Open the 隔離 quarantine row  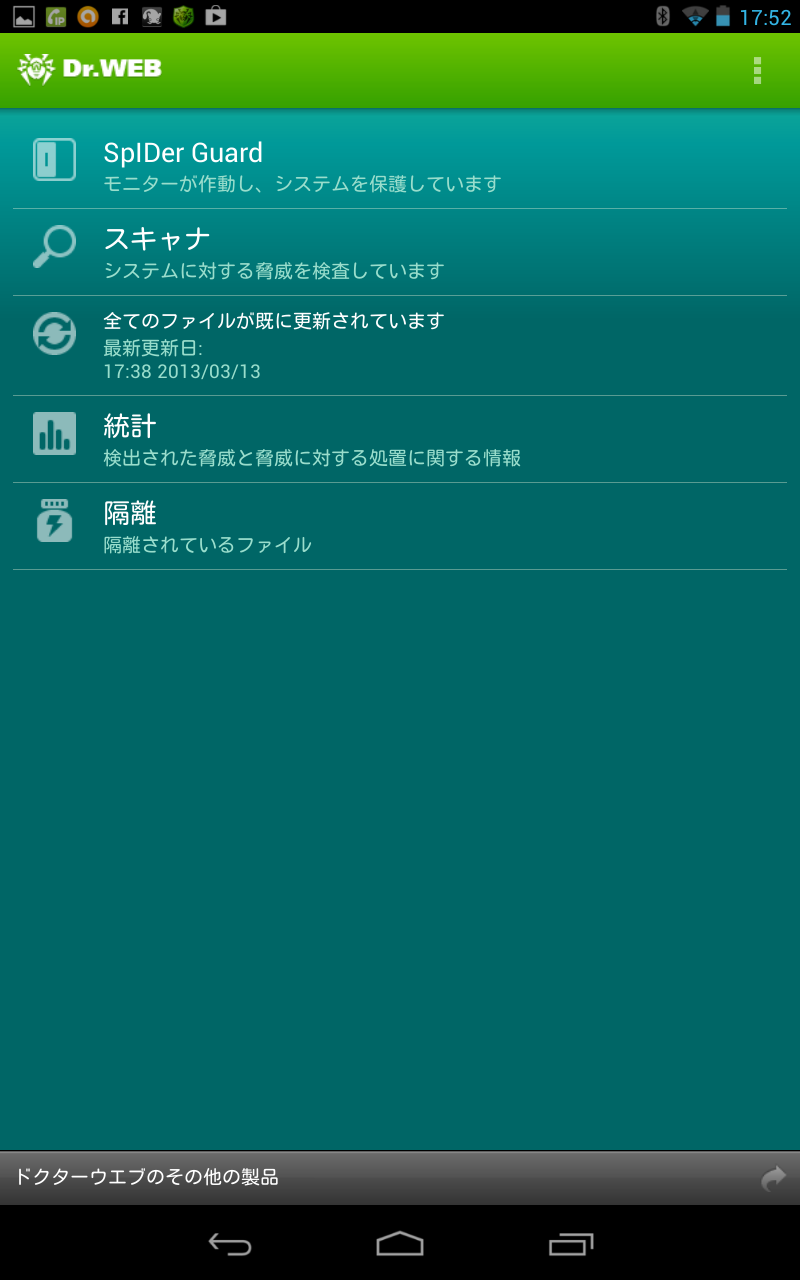[x=400, y=526]
